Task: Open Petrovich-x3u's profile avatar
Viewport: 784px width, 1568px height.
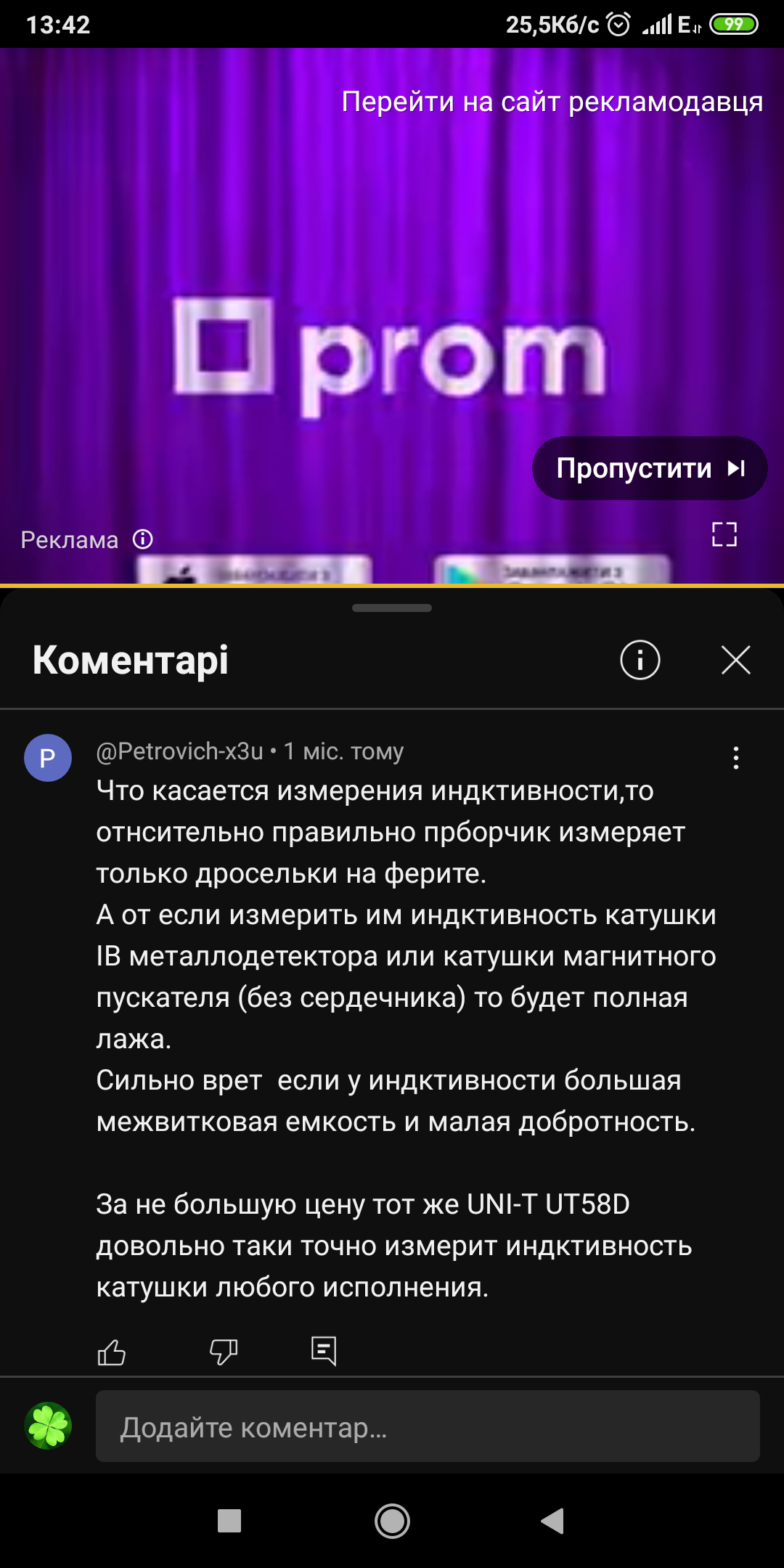Action: 48,758
